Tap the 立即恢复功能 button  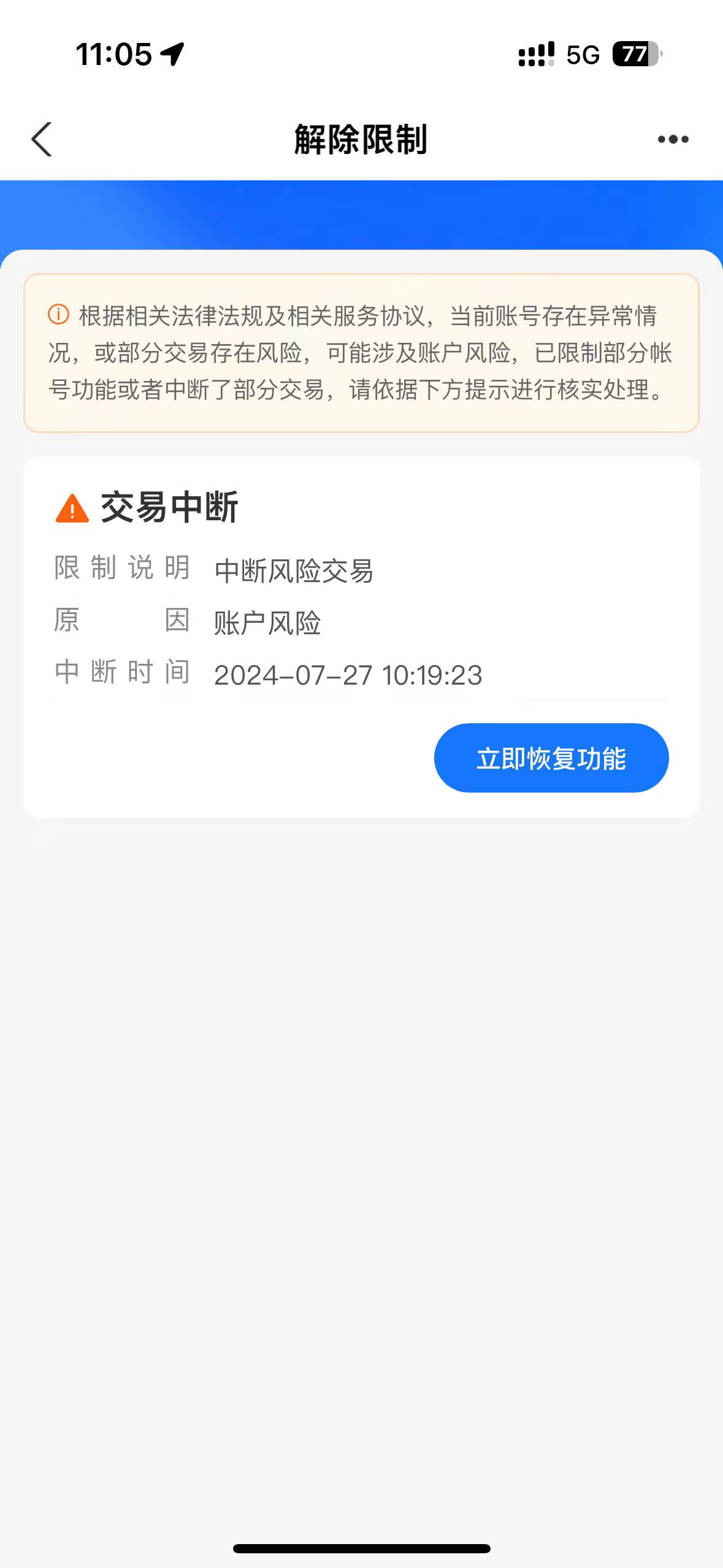551,758
